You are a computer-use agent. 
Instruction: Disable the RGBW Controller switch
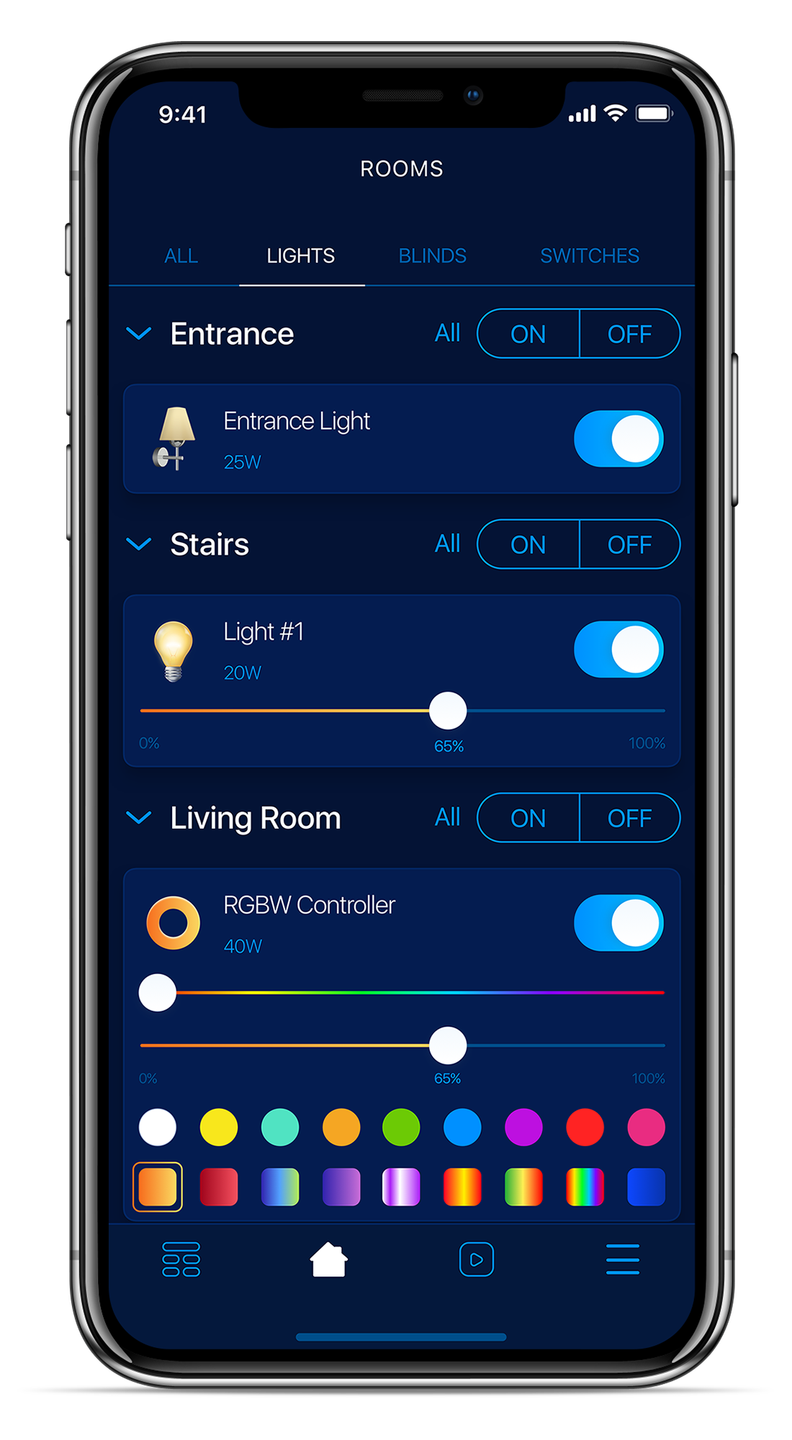coord(618,923)
